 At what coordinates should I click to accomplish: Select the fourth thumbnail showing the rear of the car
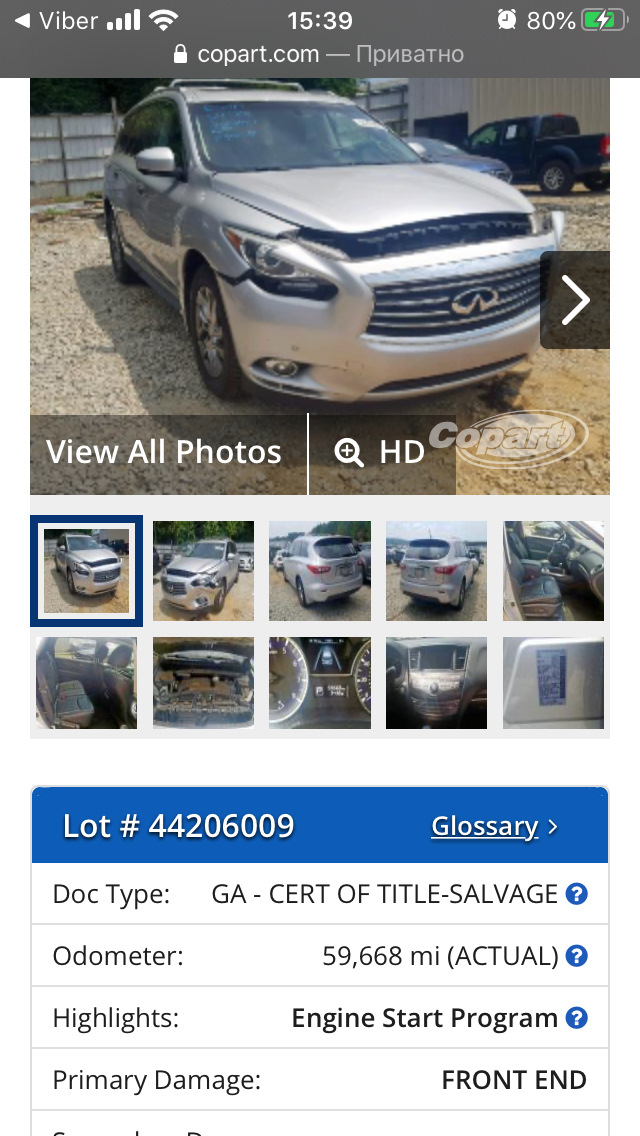(x=436, y=571)
